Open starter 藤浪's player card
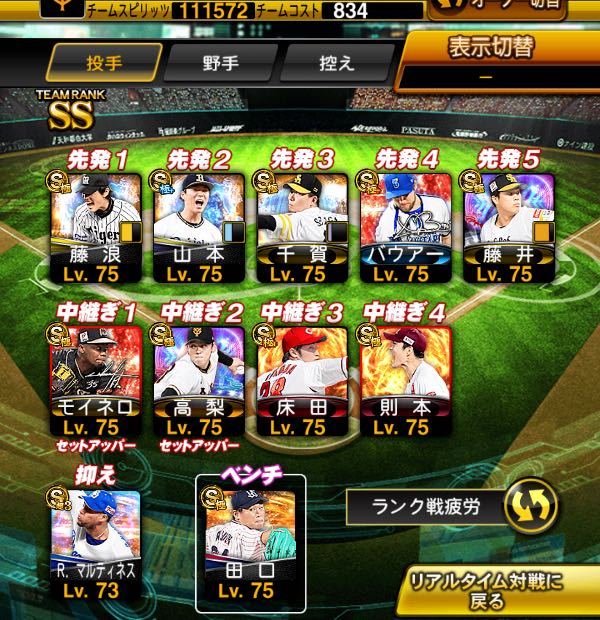The width and height of the screenshot is (600, 620). click(x=90, y=218)
